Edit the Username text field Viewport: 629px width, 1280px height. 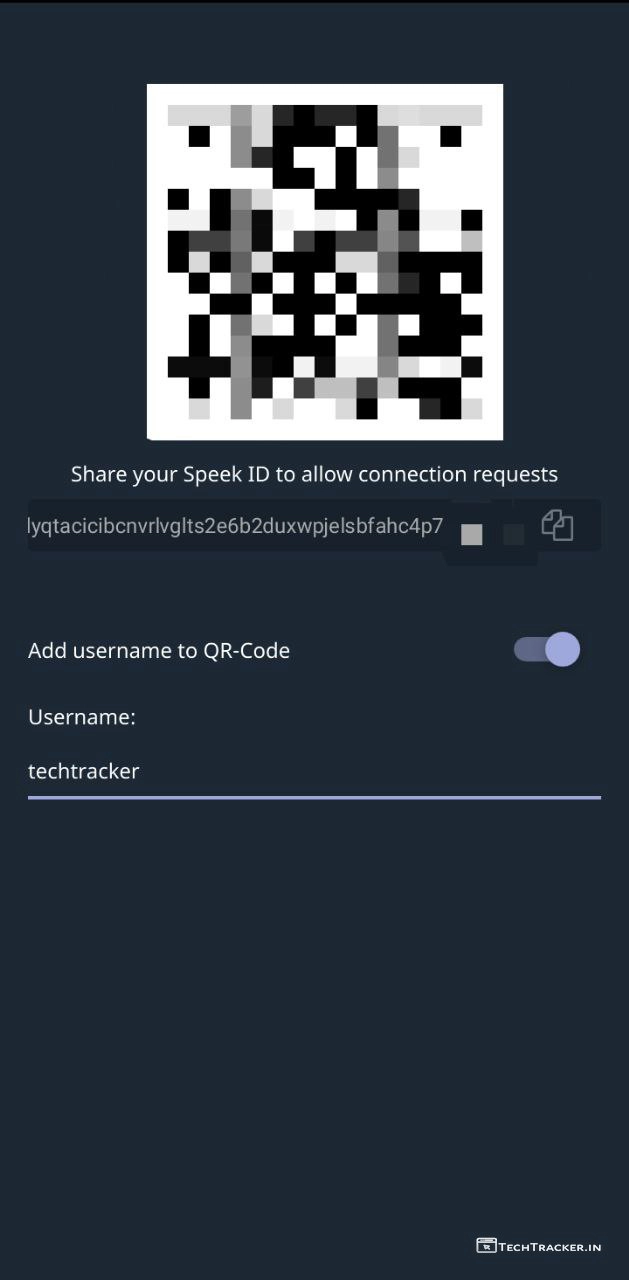pos(313,771)
